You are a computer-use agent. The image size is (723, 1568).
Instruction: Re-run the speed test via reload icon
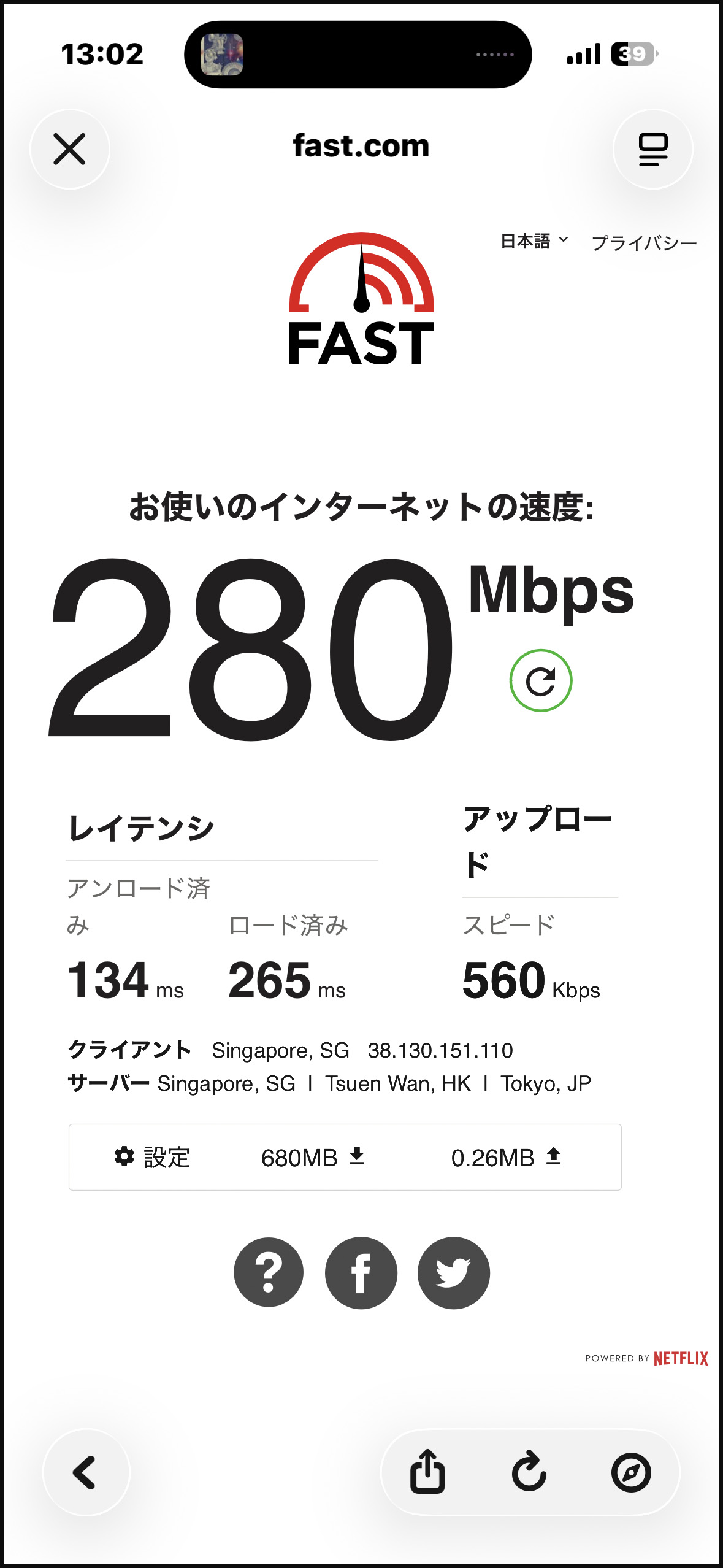coord(542,680)
